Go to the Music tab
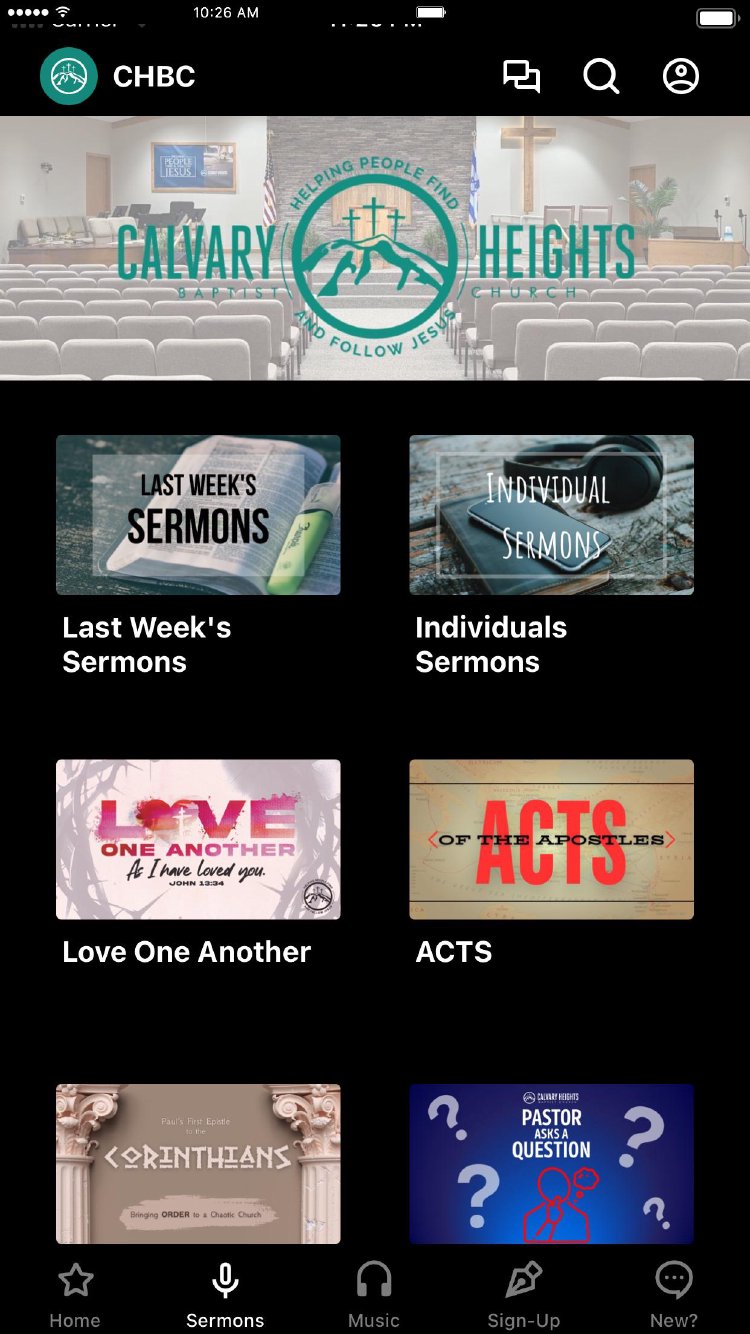The image size is (750, 1334). point(374,1295)
